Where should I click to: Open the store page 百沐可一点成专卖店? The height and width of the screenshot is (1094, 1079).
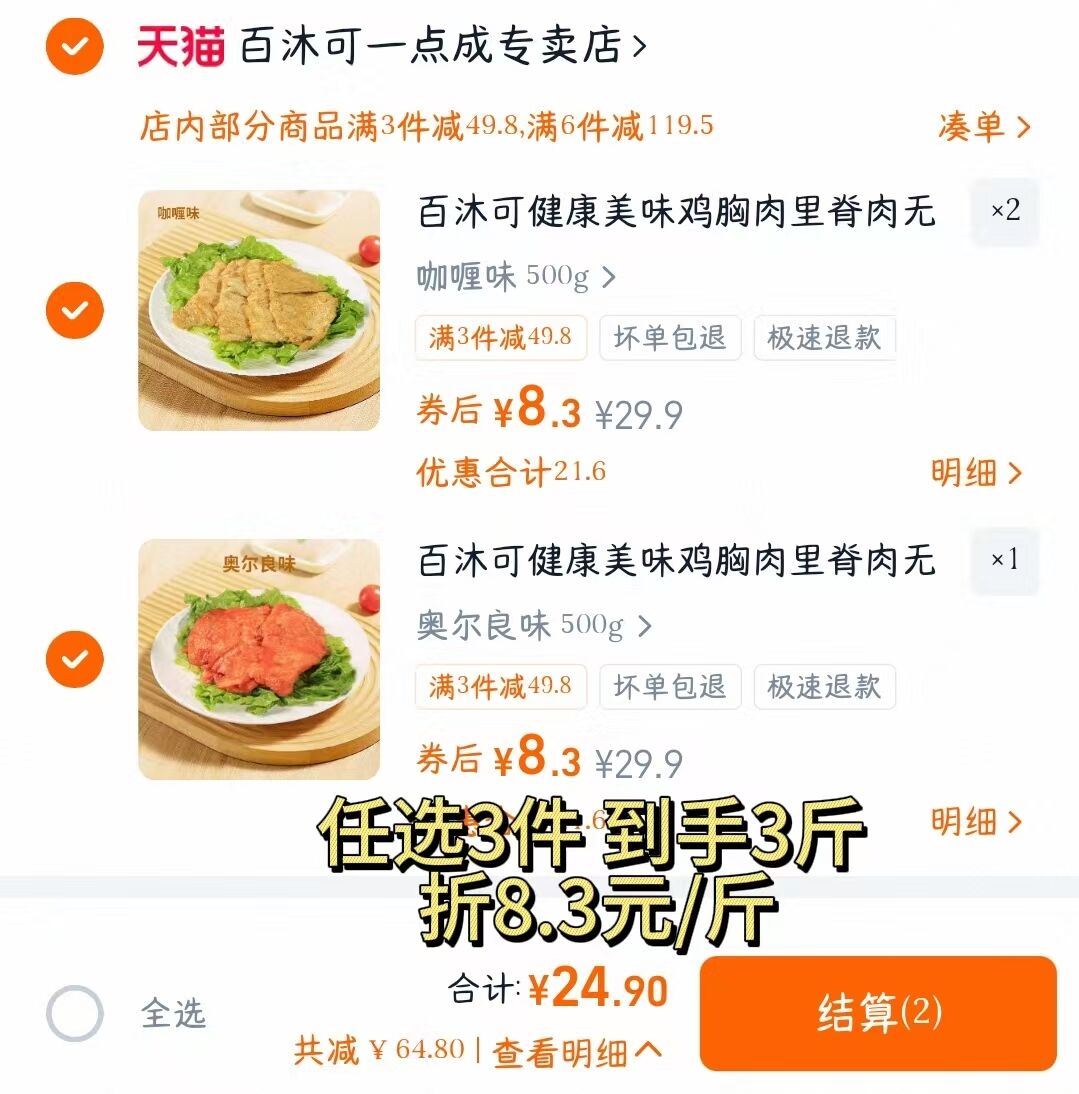(430, 46)
